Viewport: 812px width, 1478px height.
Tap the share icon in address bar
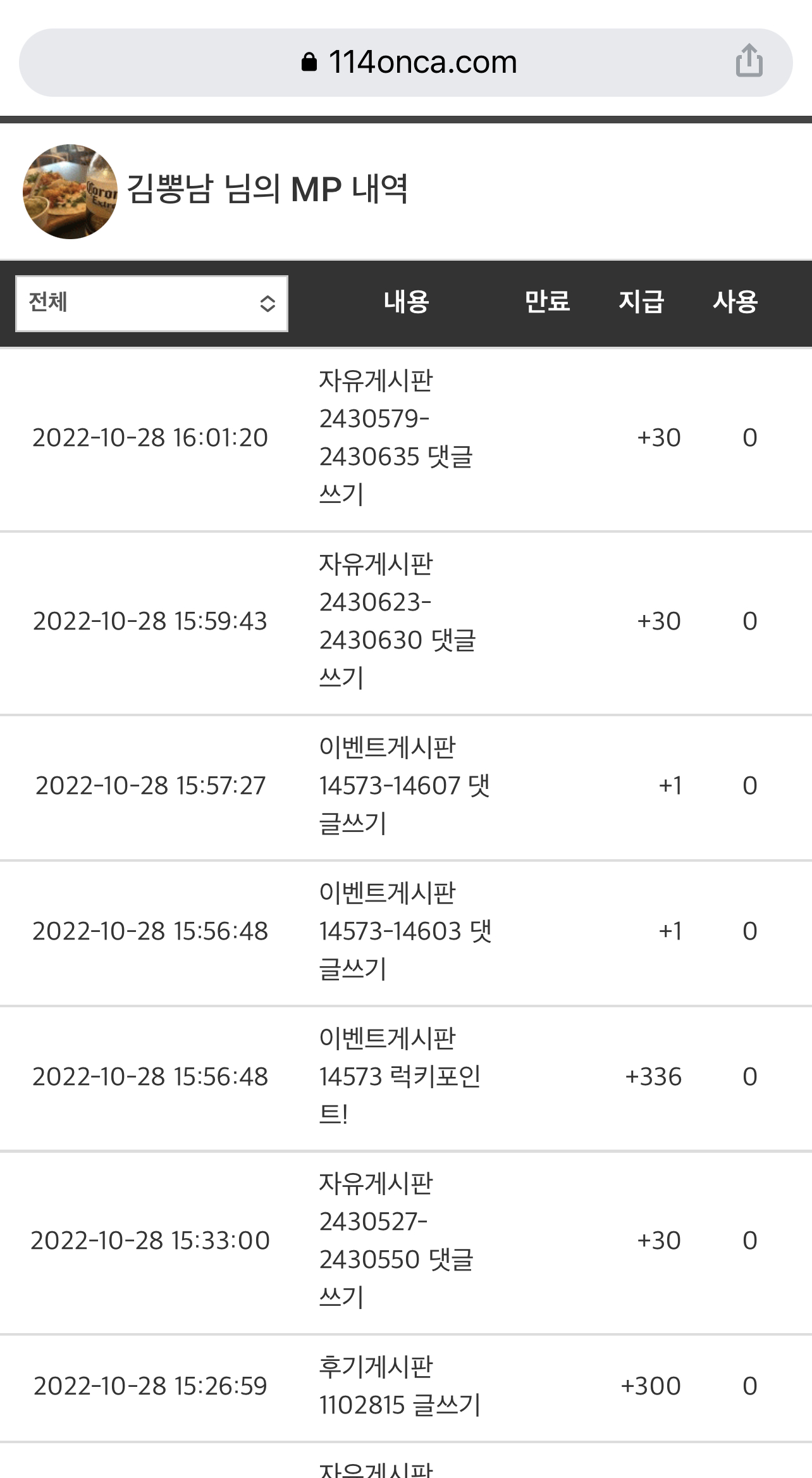(x=749, y=61)
